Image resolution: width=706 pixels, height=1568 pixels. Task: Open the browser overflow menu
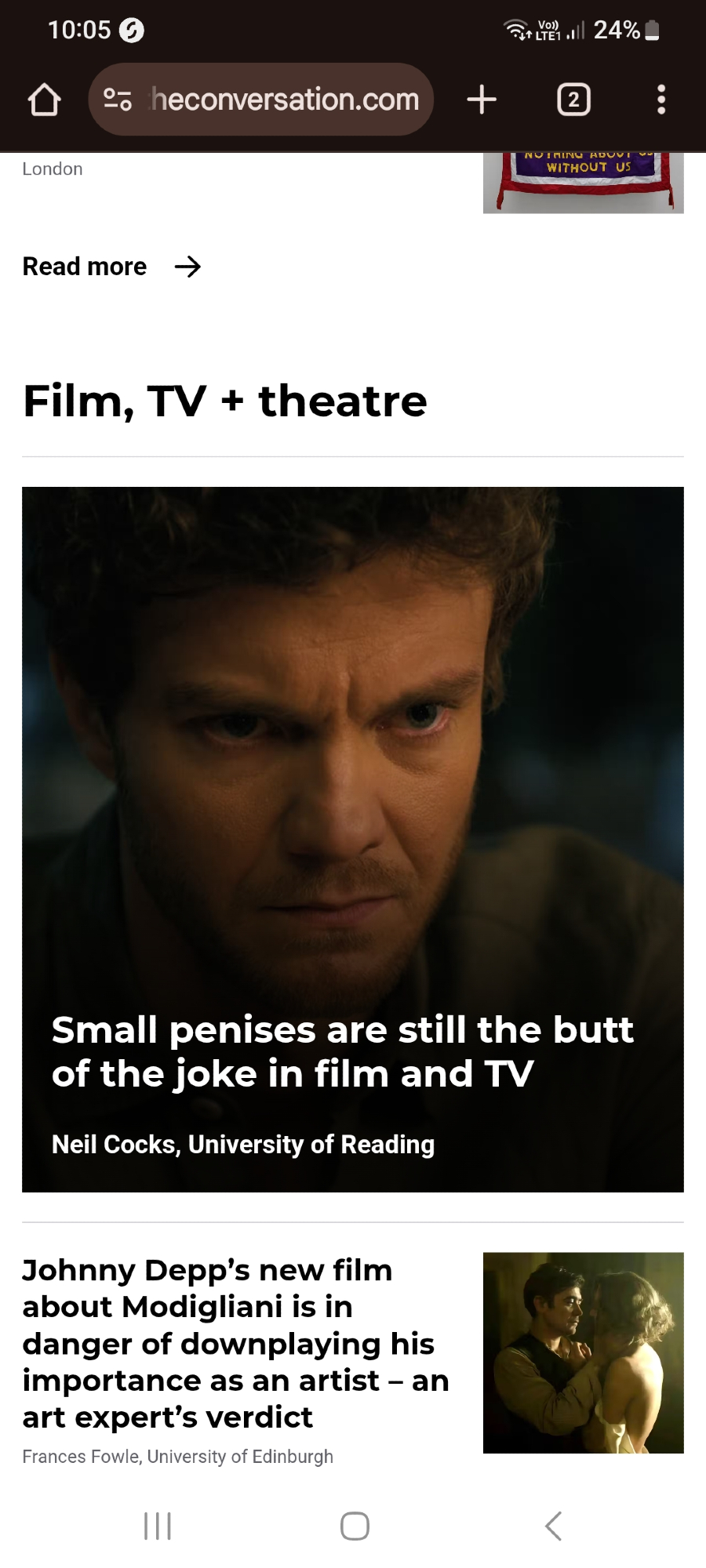[x=661, y=100]
